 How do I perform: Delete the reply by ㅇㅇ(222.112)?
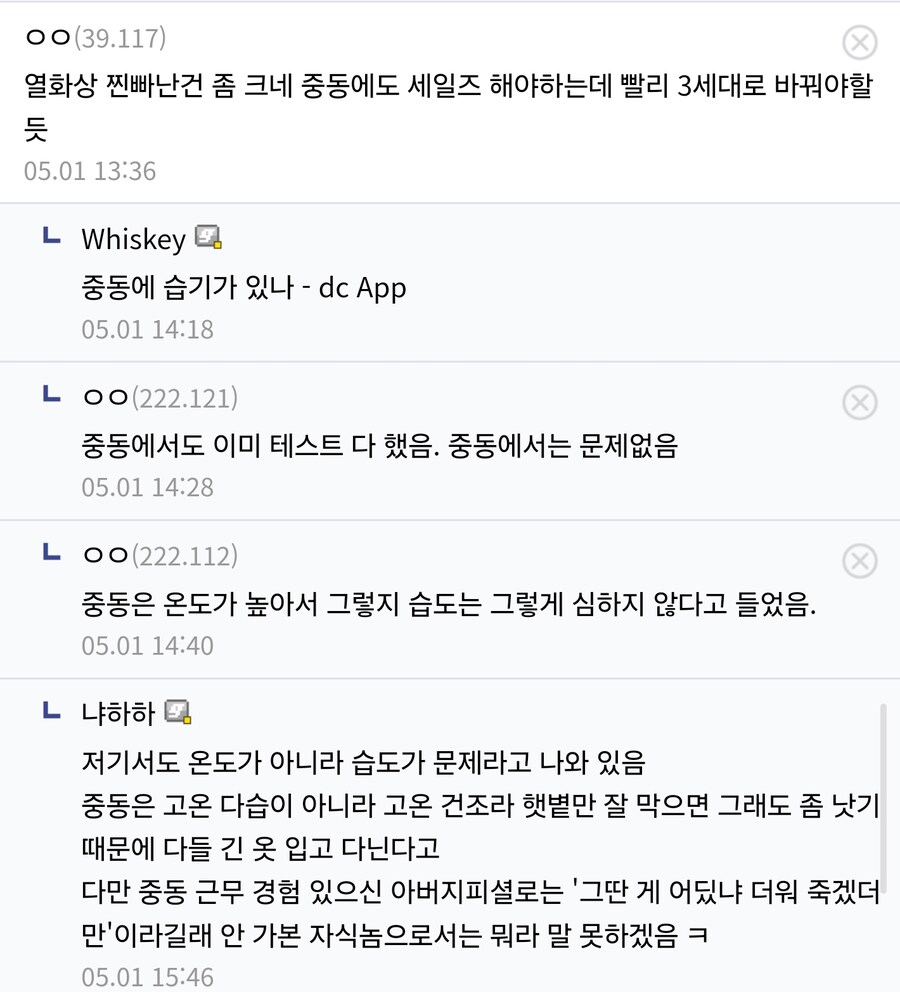click(x=860, y=561)
